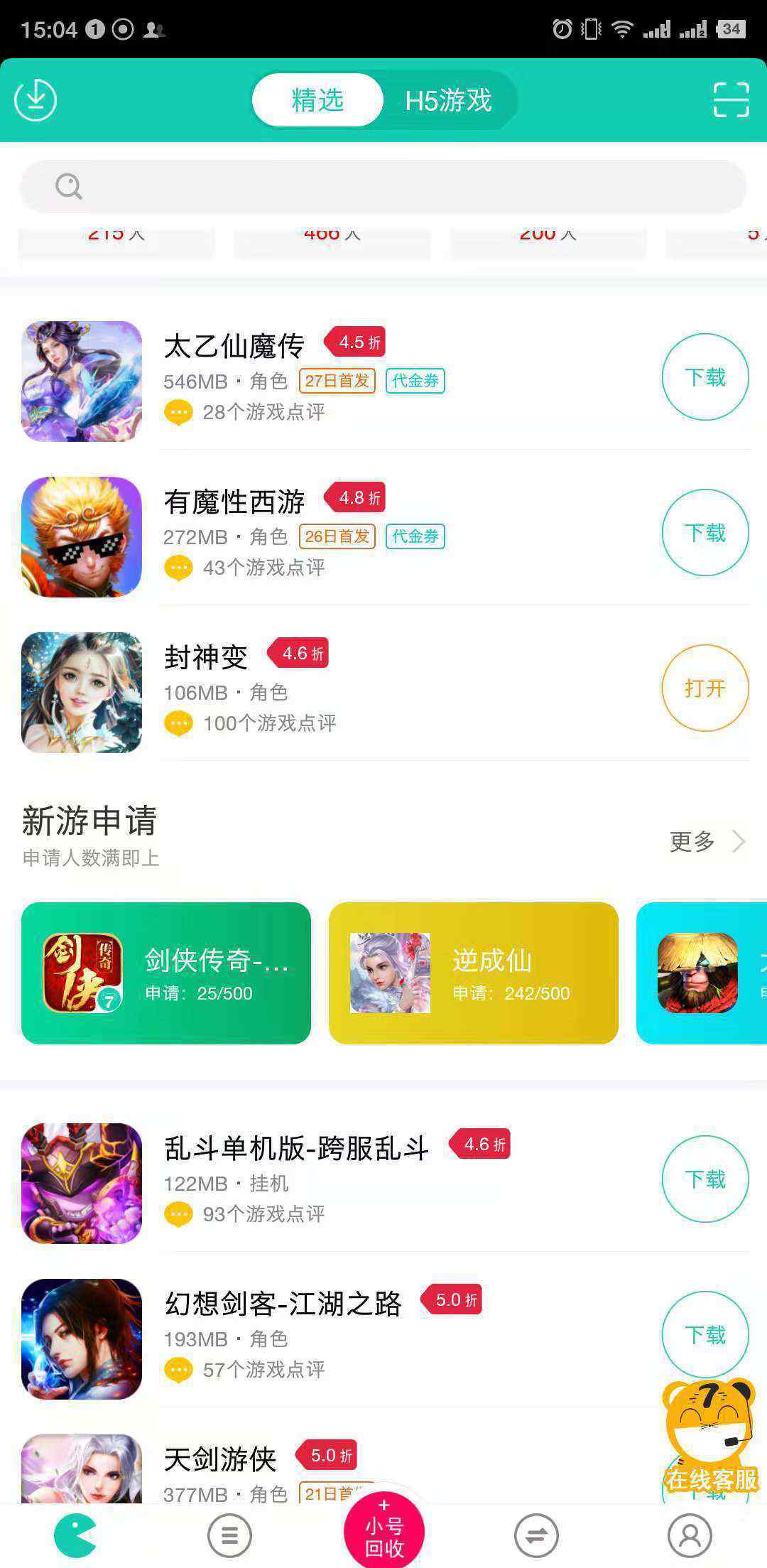Open the trade tab in bottom bar
The height and width of the screenshot is (1568, 767).
pos(536,1535)
